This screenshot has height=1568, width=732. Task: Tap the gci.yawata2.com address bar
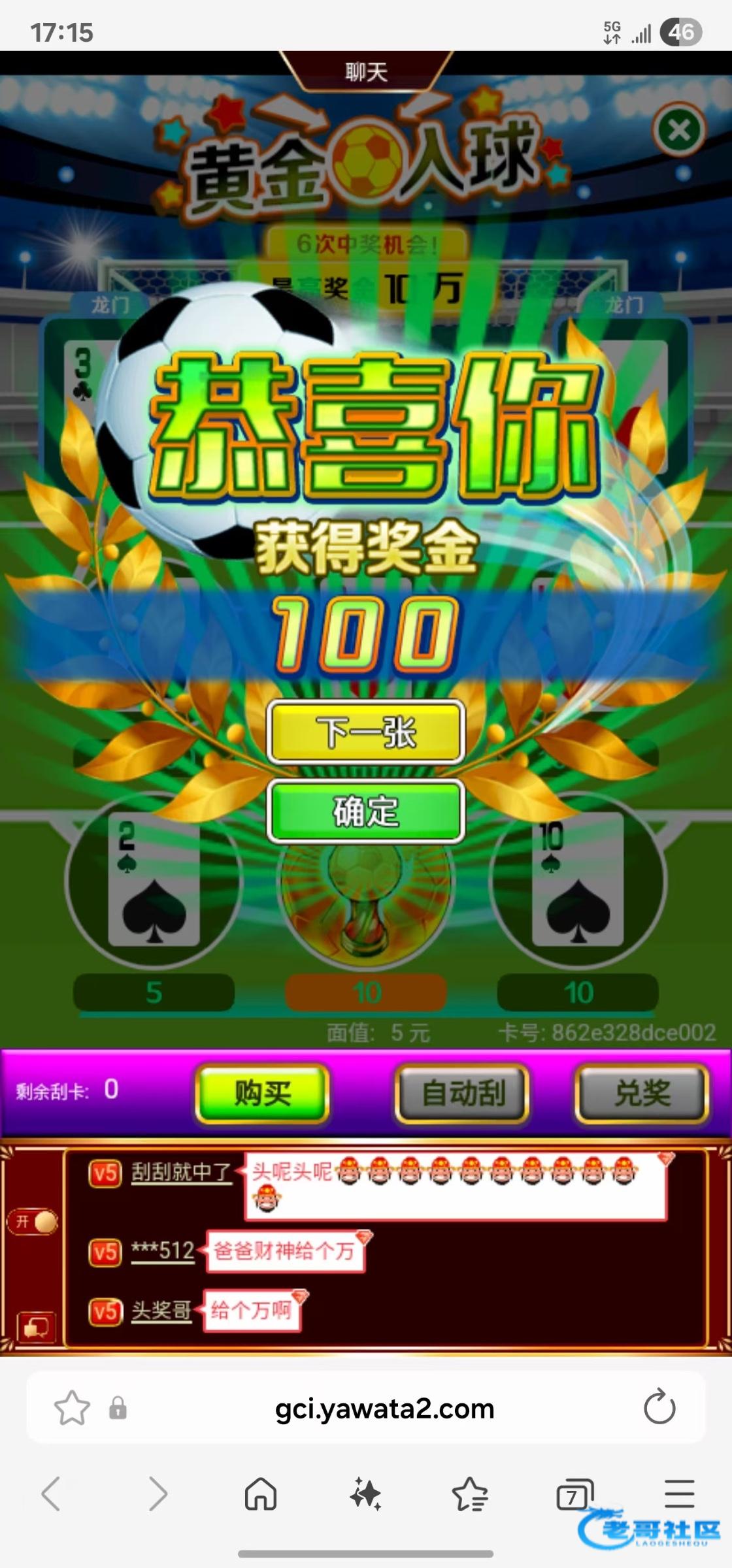(x=384, y=1409)
